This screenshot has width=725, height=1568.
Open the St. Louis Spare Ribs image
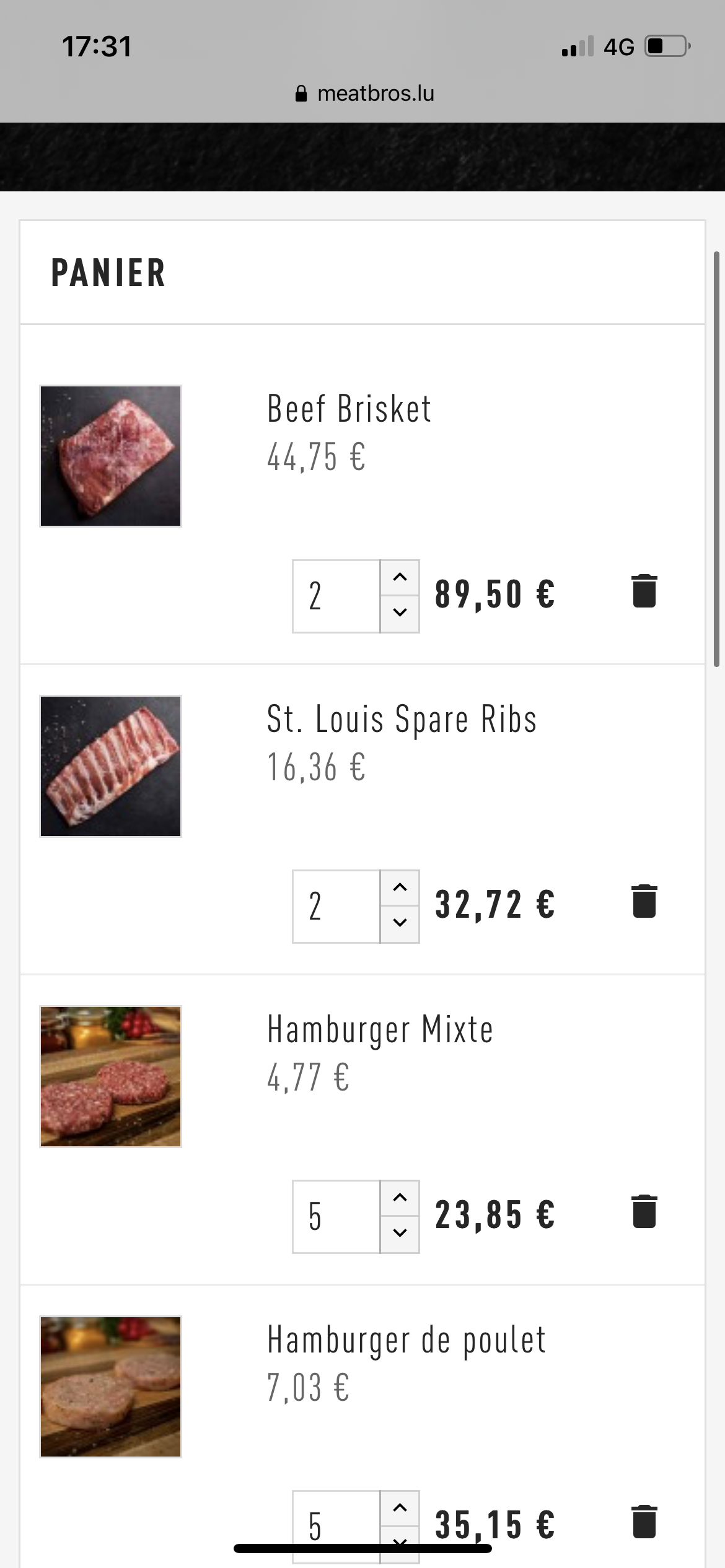pos(111,767)
